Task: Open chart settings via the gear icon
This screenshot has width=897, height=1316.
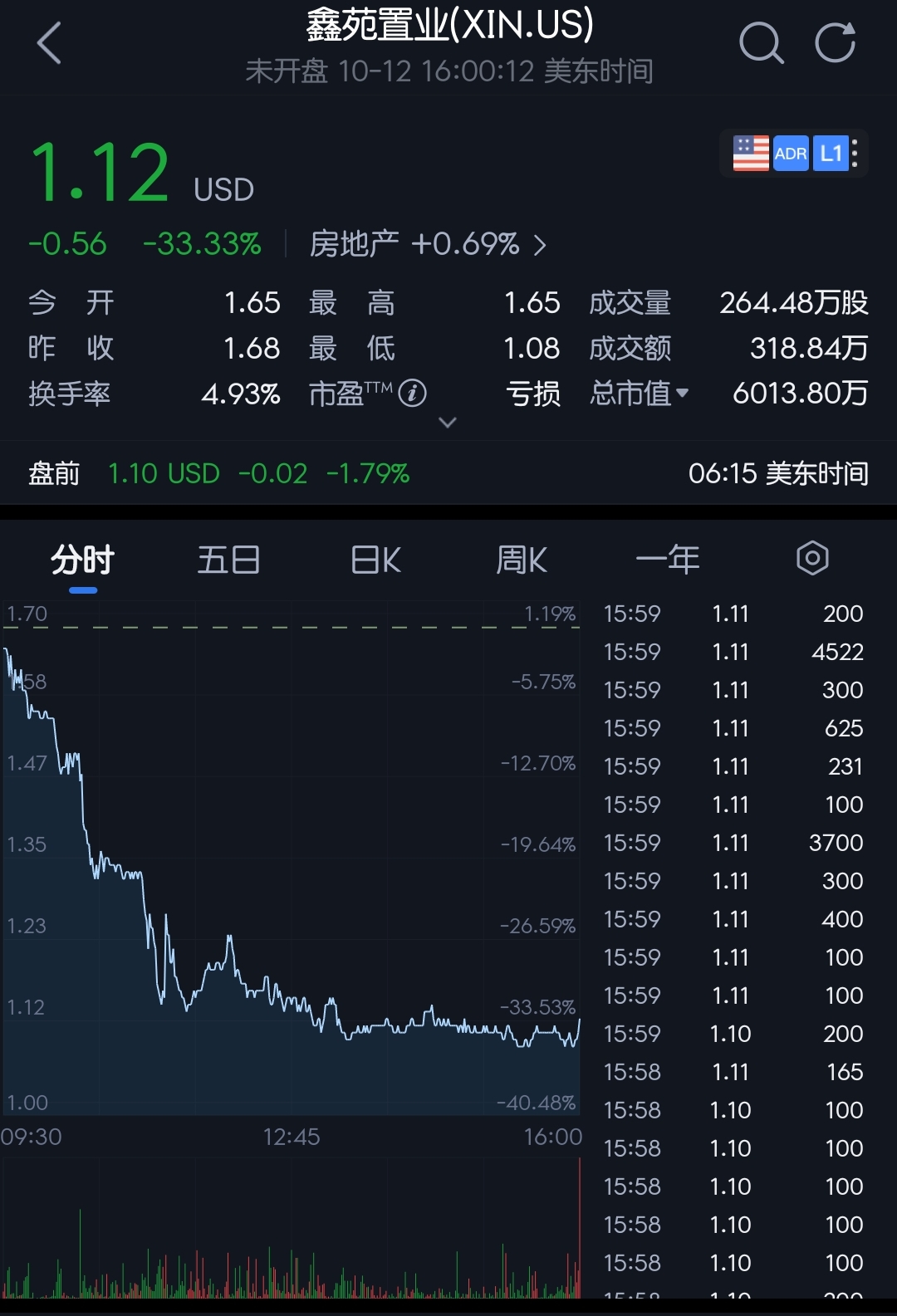Action: pos(812,559)
